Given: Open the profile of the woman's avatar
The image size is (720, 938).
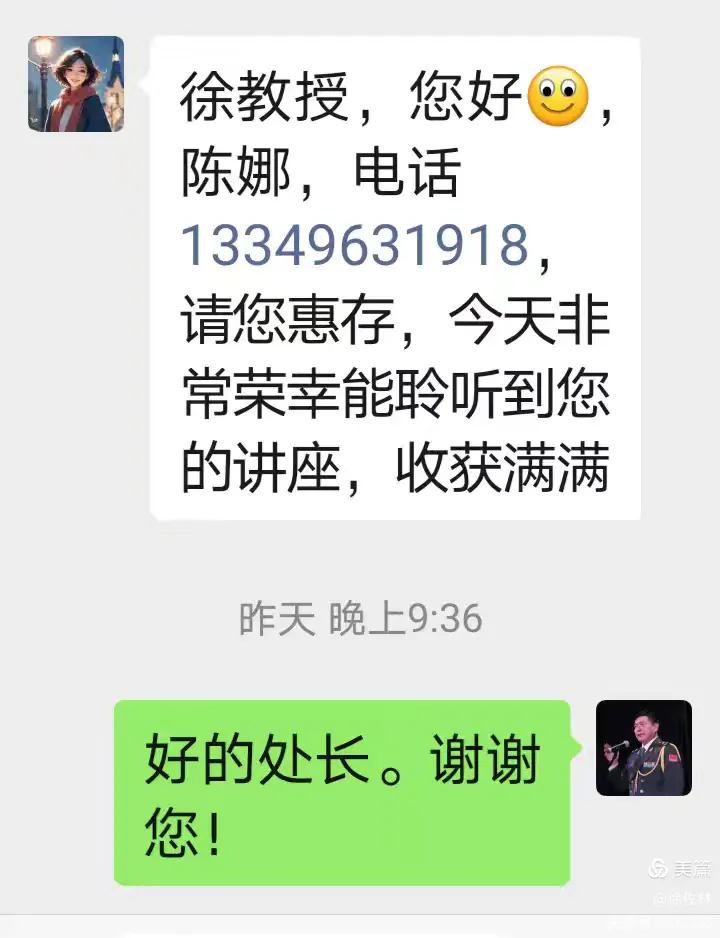Looking at the screenshot, I should [76, 85].
